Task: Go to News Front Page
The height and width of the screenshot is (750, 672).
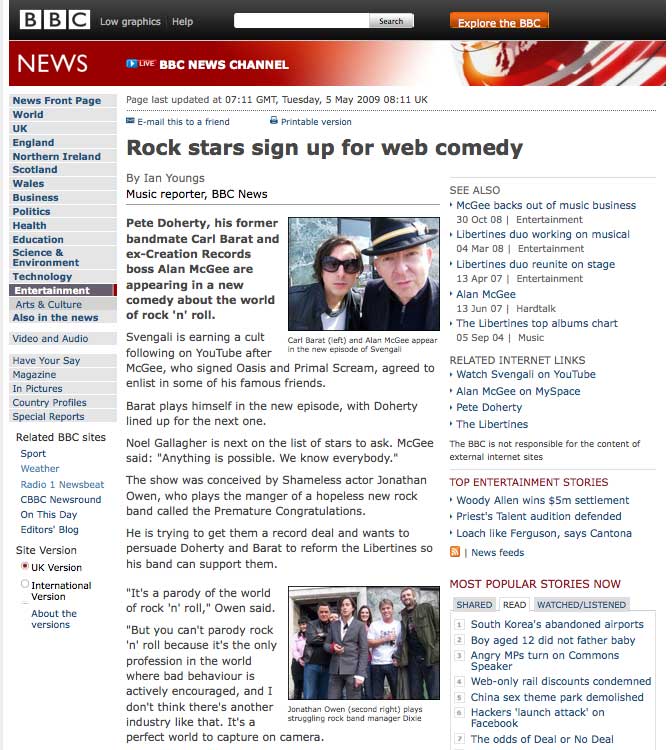Action: pos(56,101)
